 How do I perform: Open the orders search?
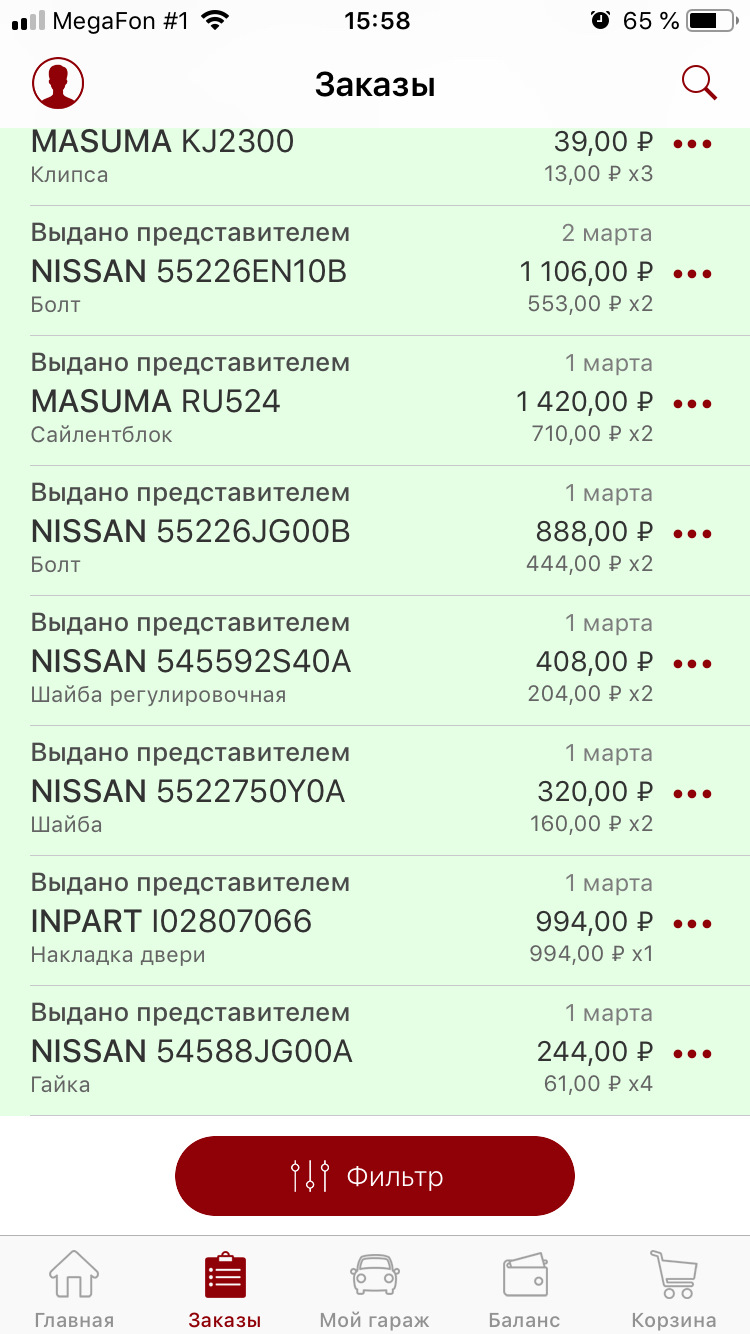pyautogui.click(x=699, y=83)
